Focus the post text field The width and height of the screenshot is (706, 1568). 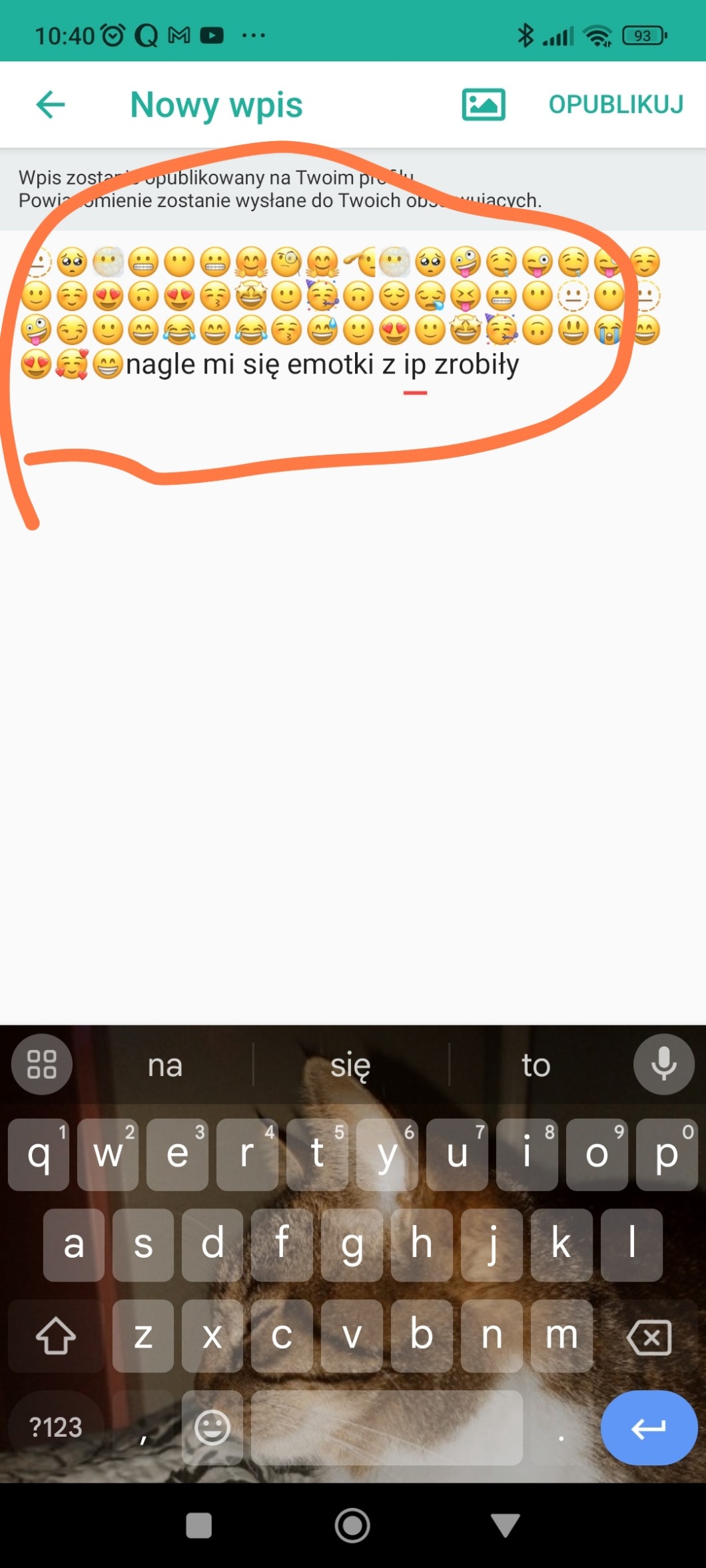(353, 599)
